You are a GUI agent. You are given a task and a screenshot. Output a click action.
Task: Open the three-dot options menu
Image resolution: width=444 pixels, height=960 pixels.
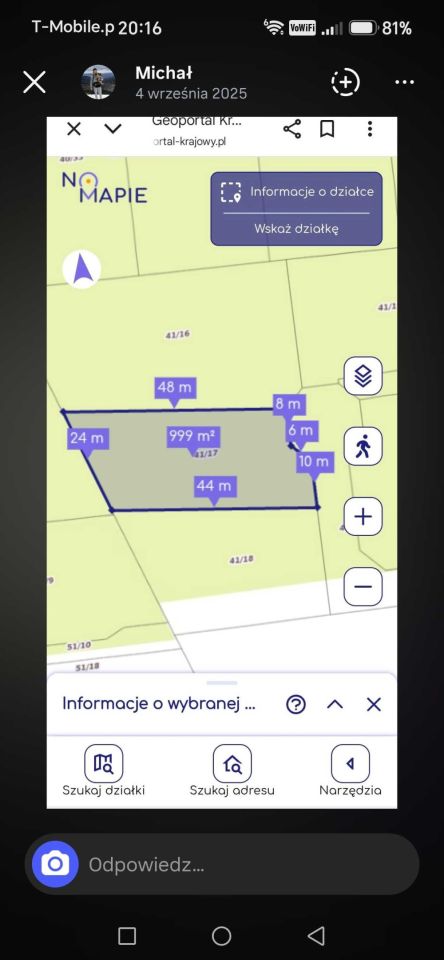coord(405,82)
